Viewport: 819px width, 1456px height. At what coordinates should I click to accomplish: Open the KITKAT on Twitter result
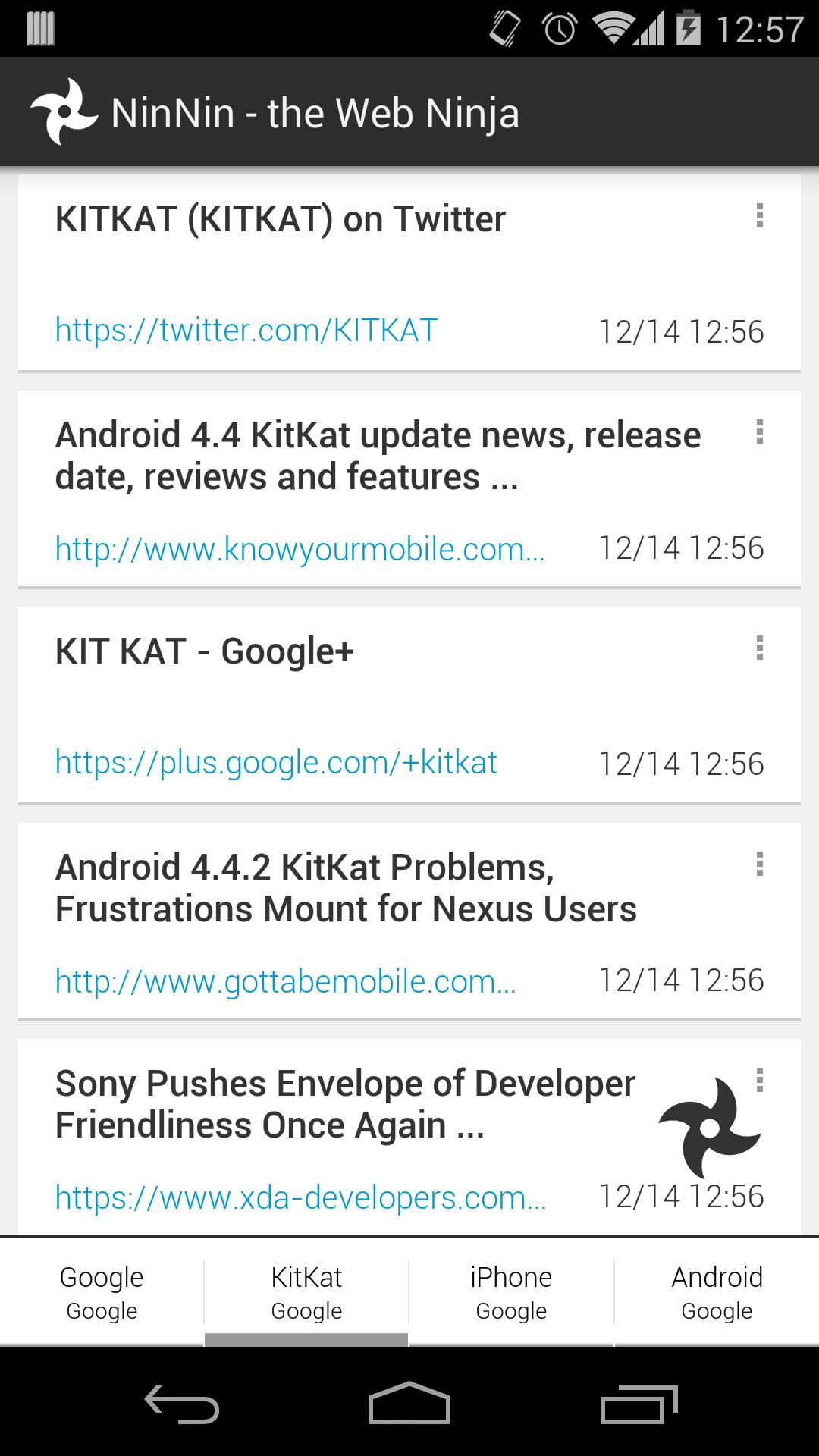click(x=281, y=219)
